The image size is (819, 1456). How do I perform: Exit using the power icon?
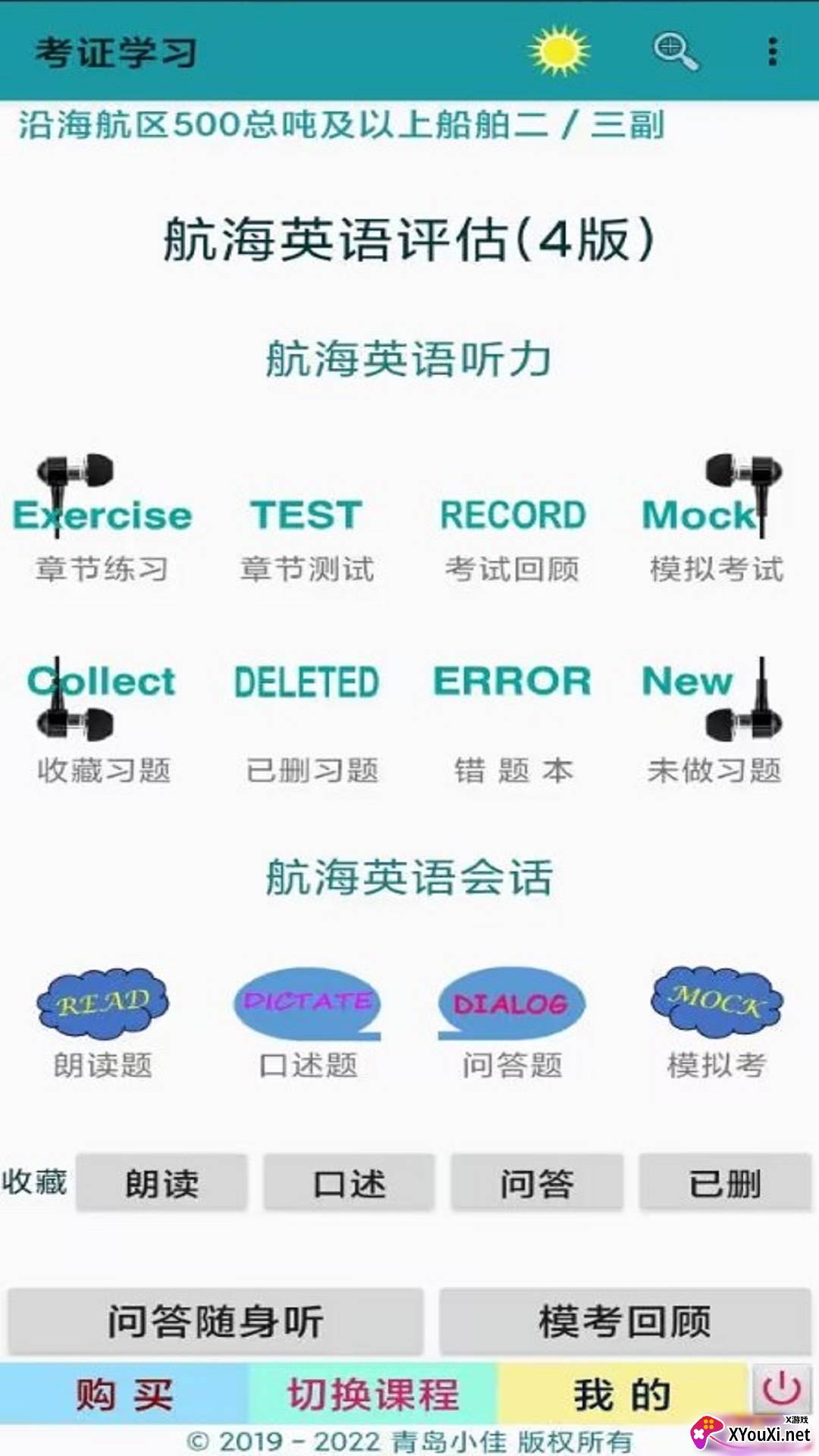pos(781,1389)
